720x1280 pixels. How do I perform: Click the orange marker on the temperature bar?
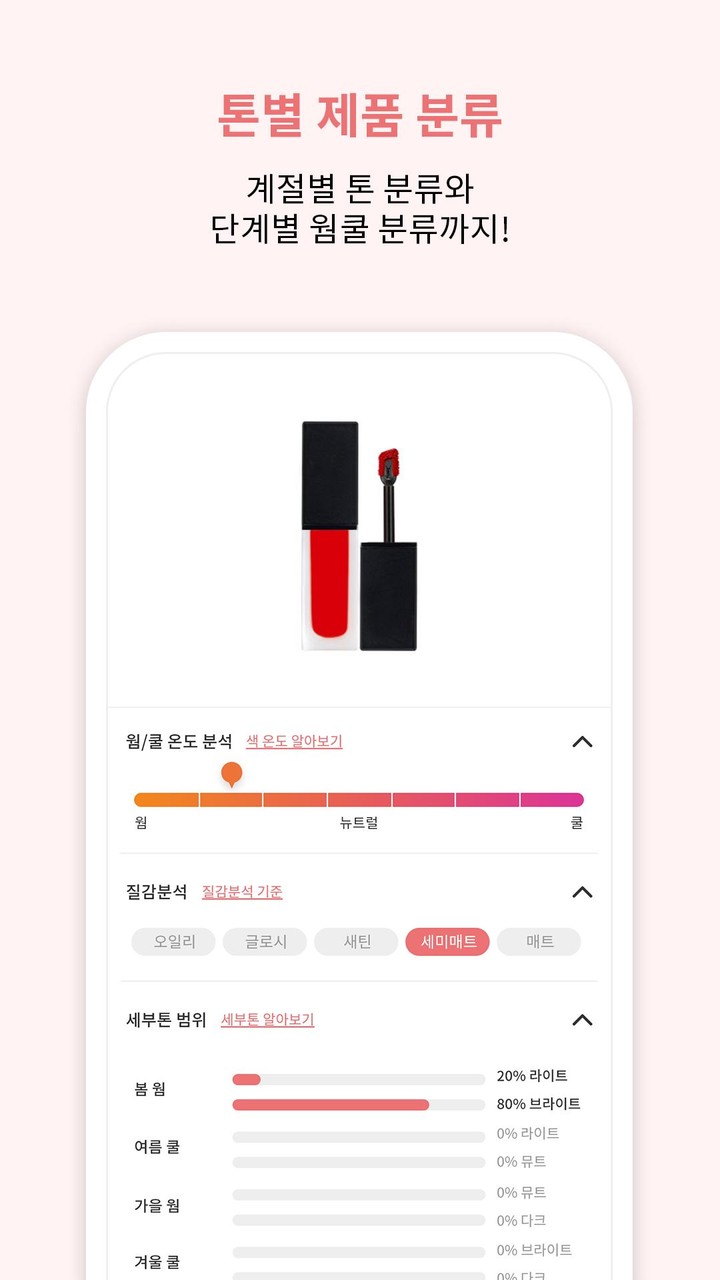click(232, 773)
